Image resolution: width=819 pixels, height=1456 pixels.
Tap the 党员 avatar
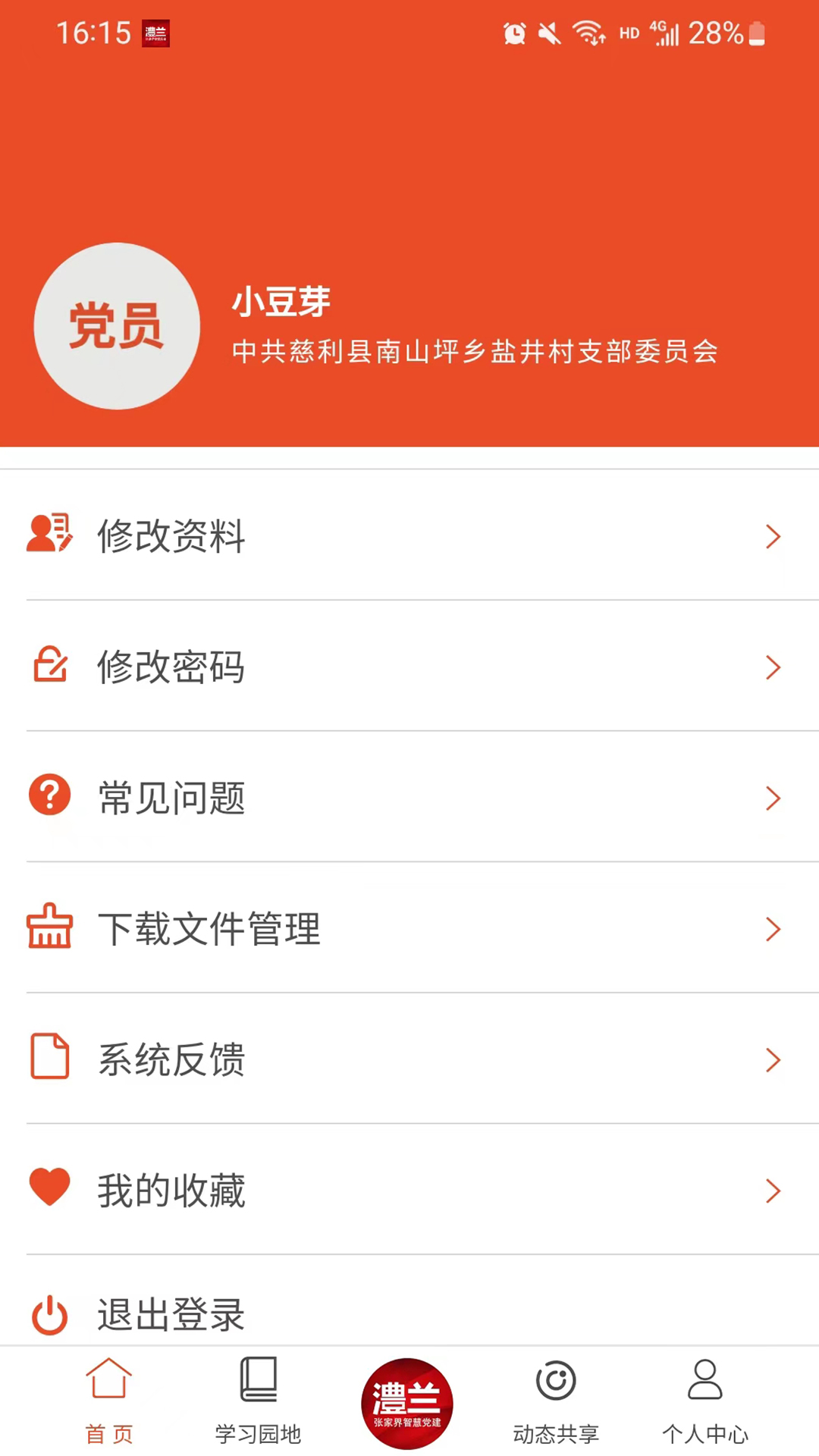117,326
